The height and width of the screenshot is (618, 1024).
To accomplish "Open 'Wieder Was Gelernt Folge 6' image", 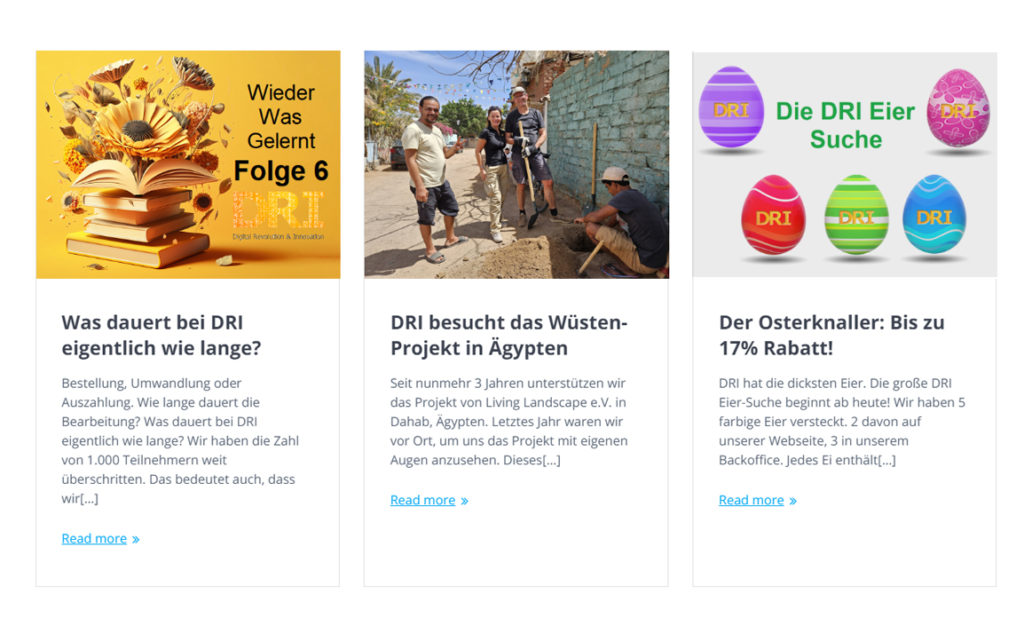I will click(x=188, y=165).
